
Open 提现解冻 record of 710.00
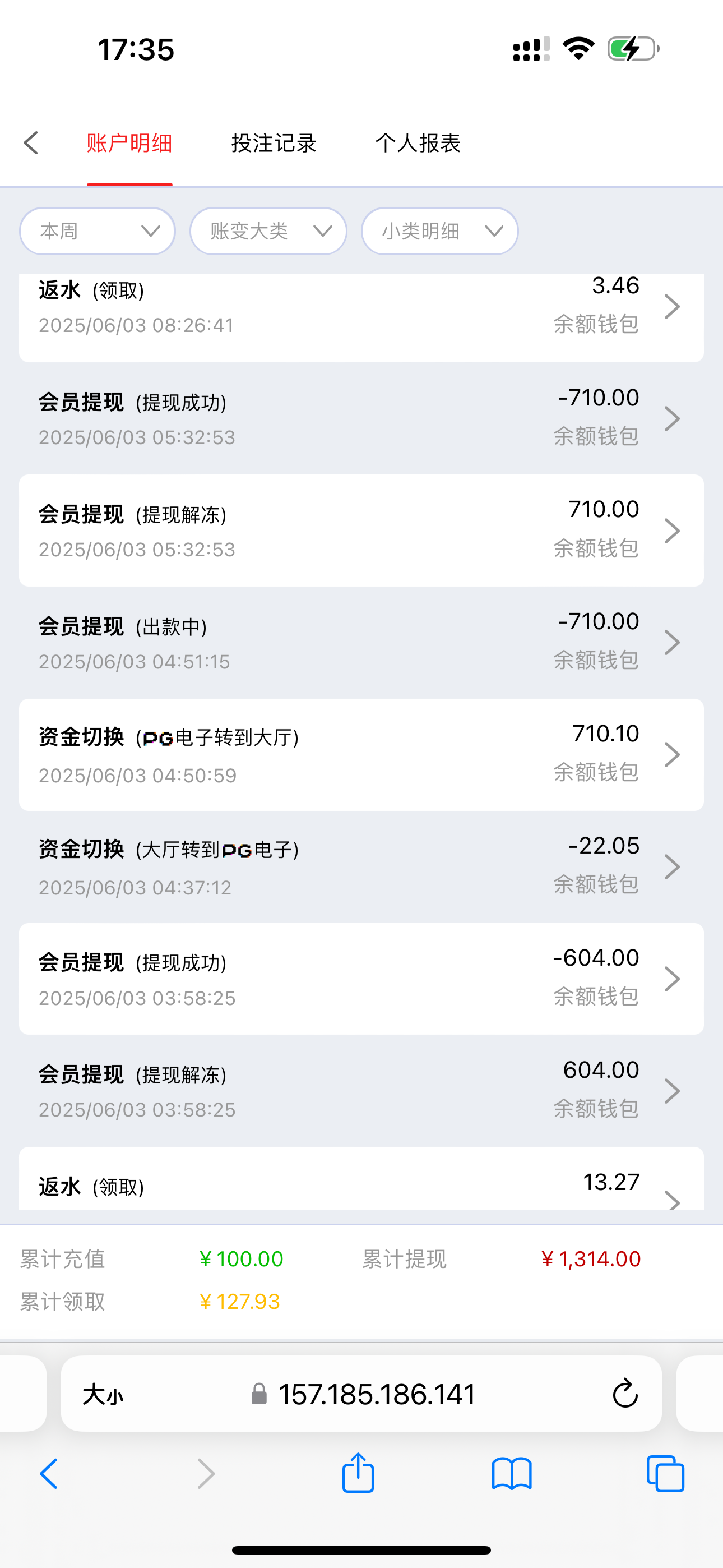(x=361, y=530)
